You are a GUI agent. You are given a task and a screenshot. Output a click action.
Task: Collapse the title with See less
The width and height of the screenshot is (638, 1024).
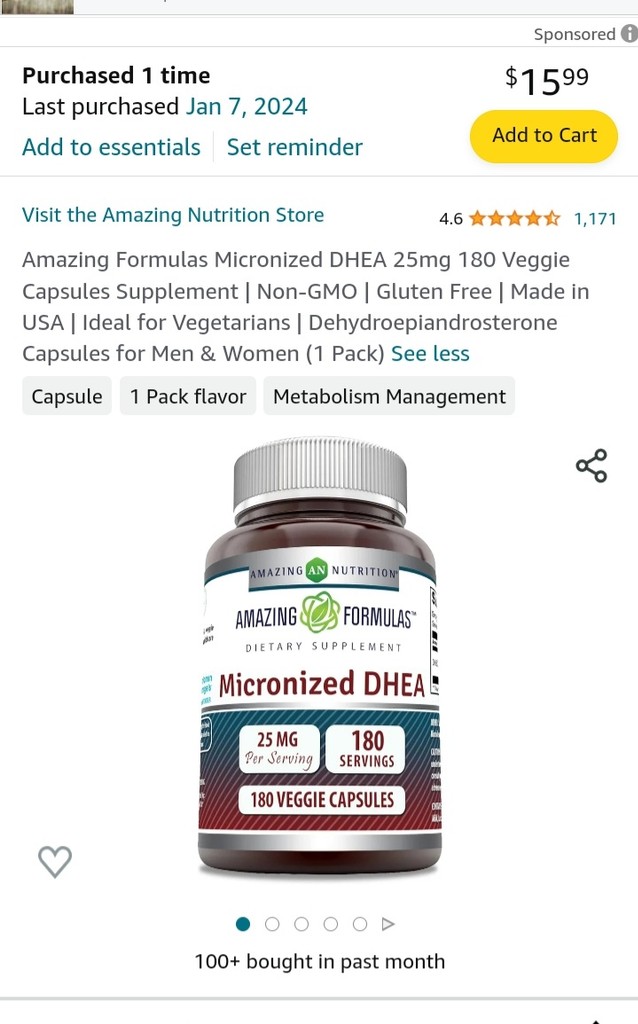tap(430, 354)
